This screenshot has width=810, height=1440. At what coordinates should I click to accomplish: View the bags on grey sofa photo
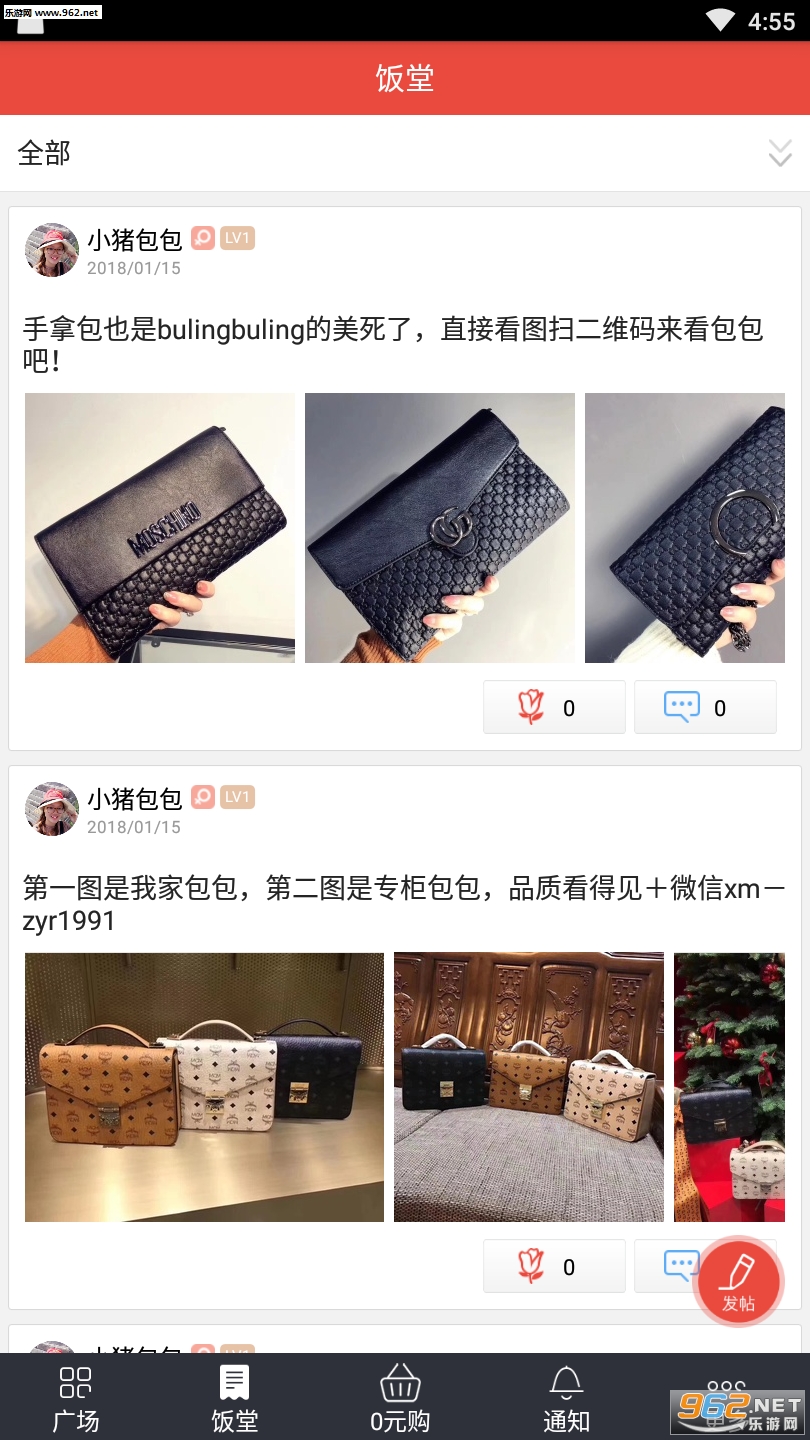529,1087
